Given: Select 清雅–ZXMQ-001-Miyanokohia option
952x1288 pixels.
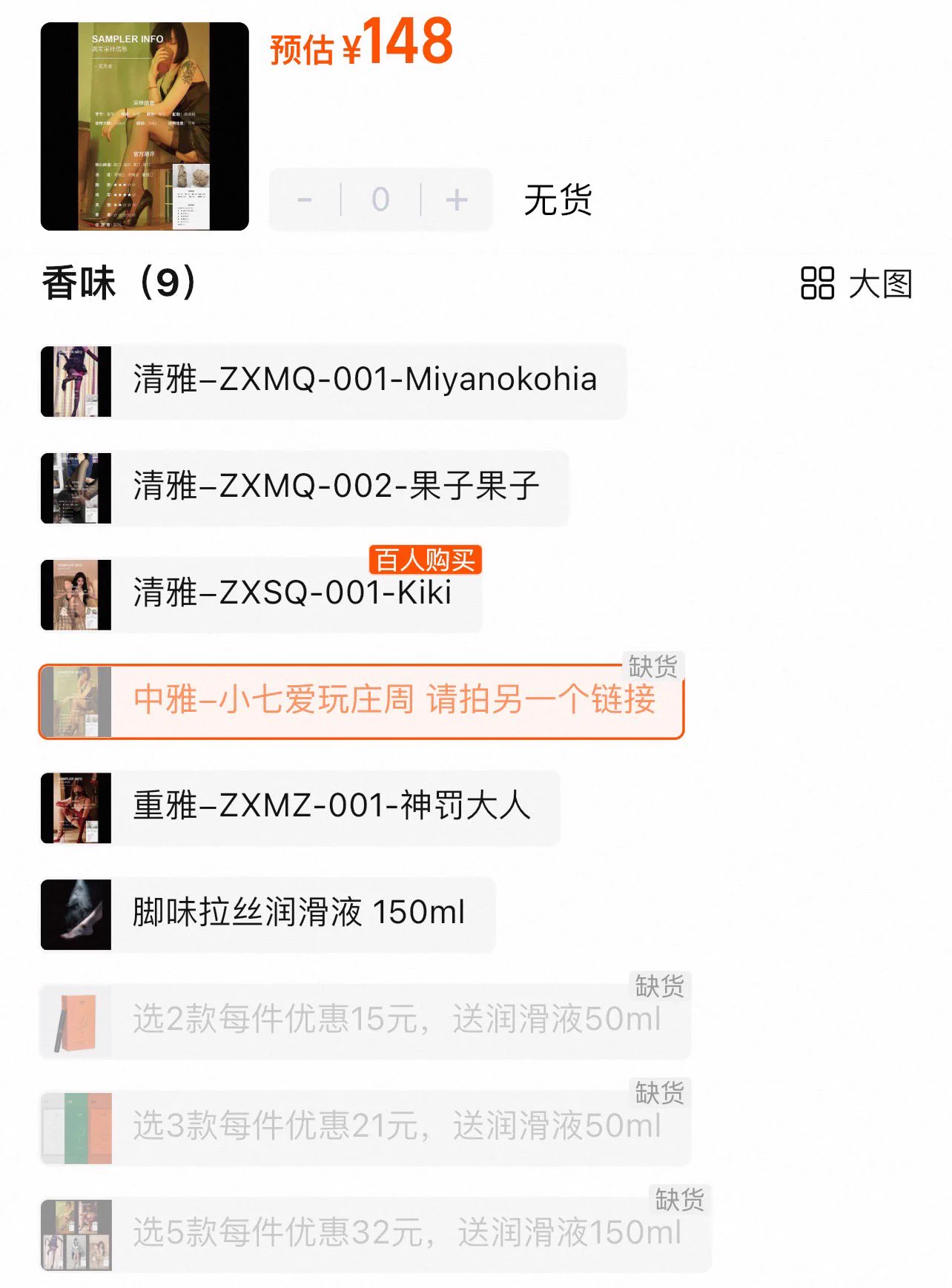Looking at the screenshot, I should (334, 381).
